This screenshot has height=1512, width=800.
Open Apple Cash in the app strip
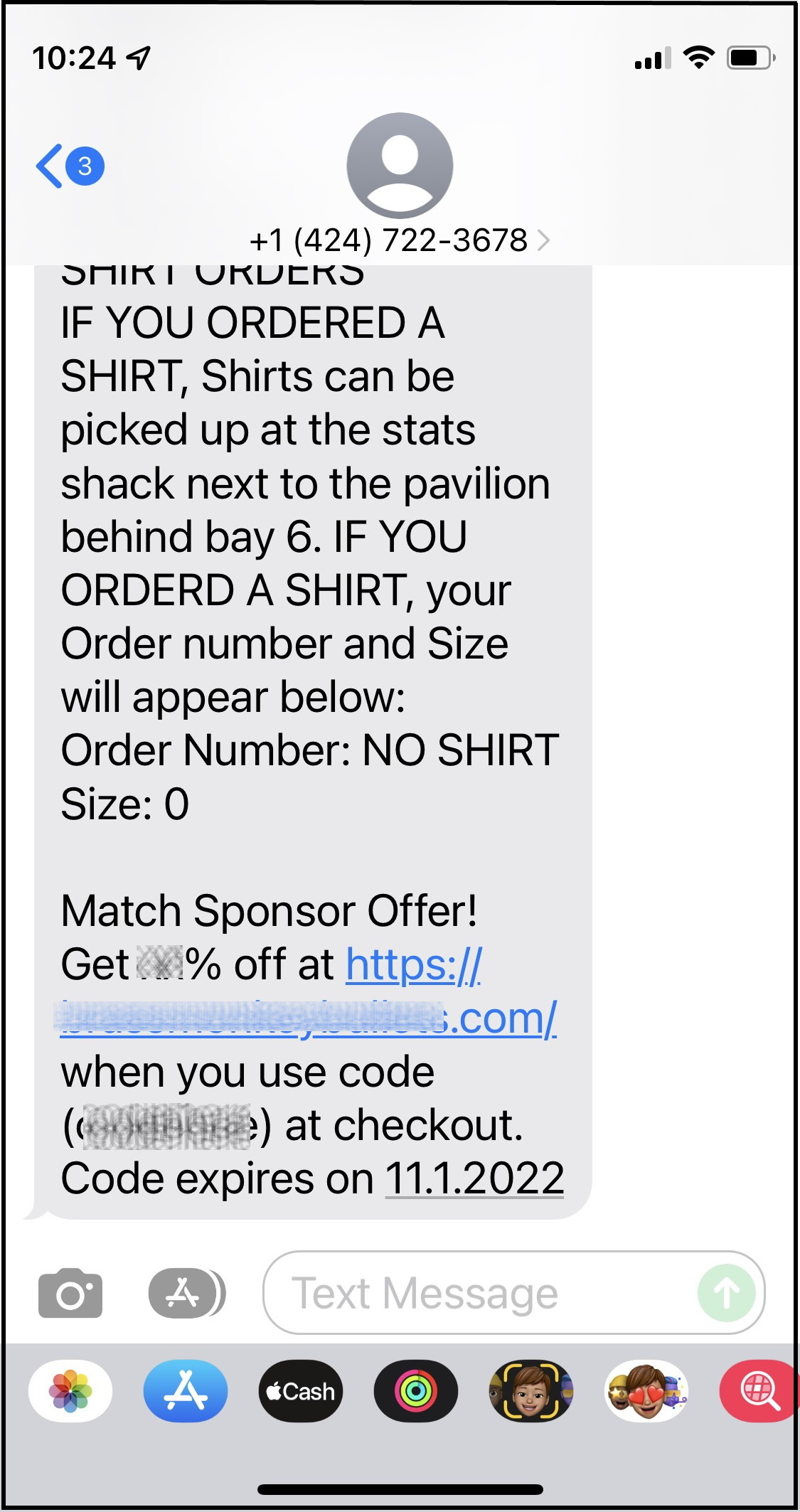(x=301, y=1391)
